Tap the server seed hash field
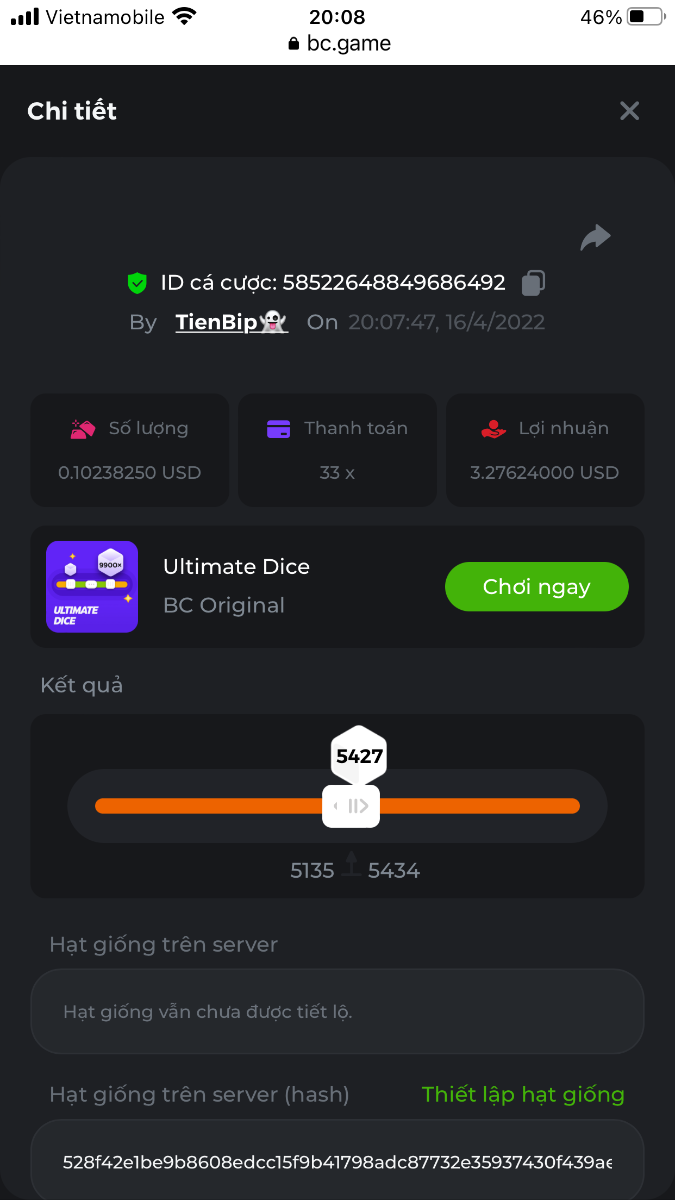The image size is (675, 1200). pyautogui.click(x=337, y=1162)
